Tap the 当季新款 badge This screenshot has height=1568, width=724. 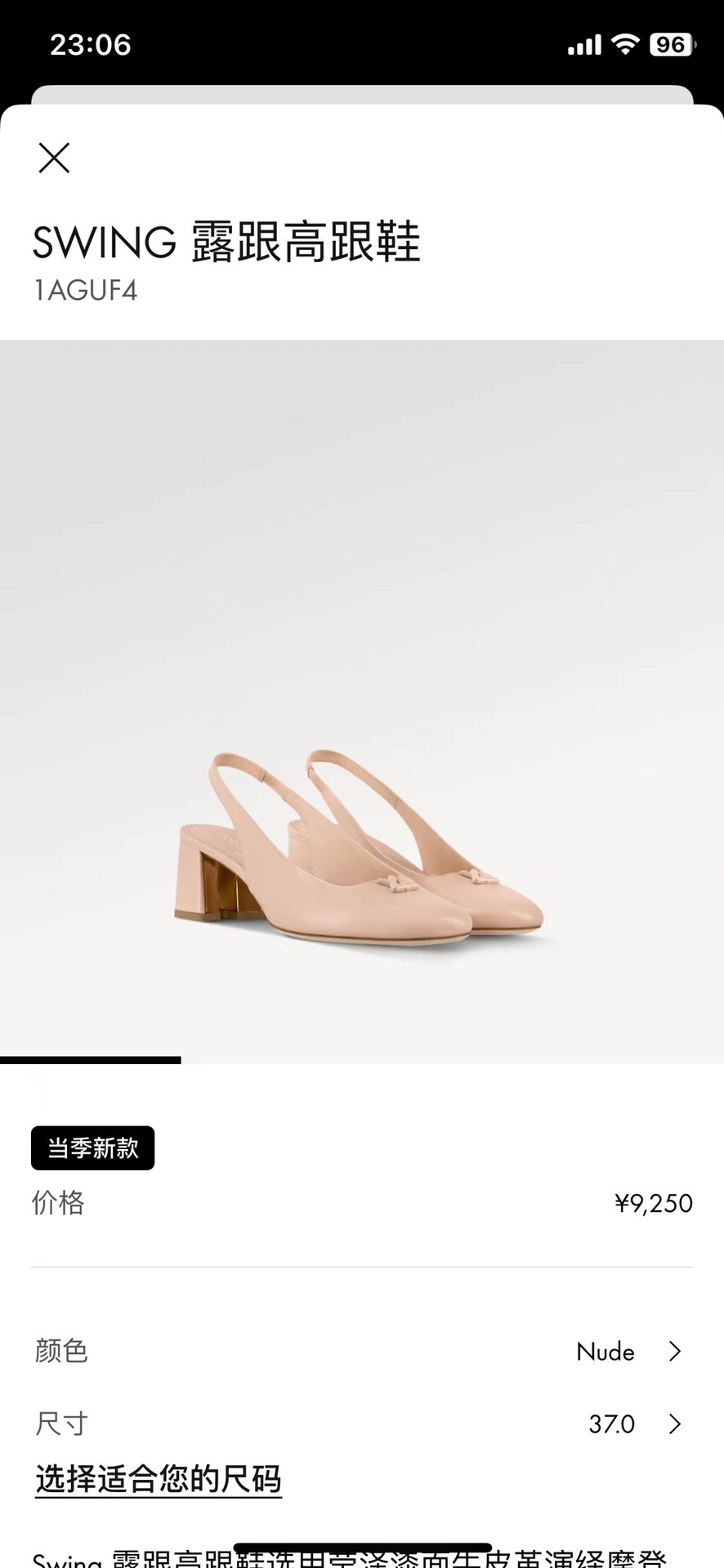pyautogui.click(x=92, y=1147)
